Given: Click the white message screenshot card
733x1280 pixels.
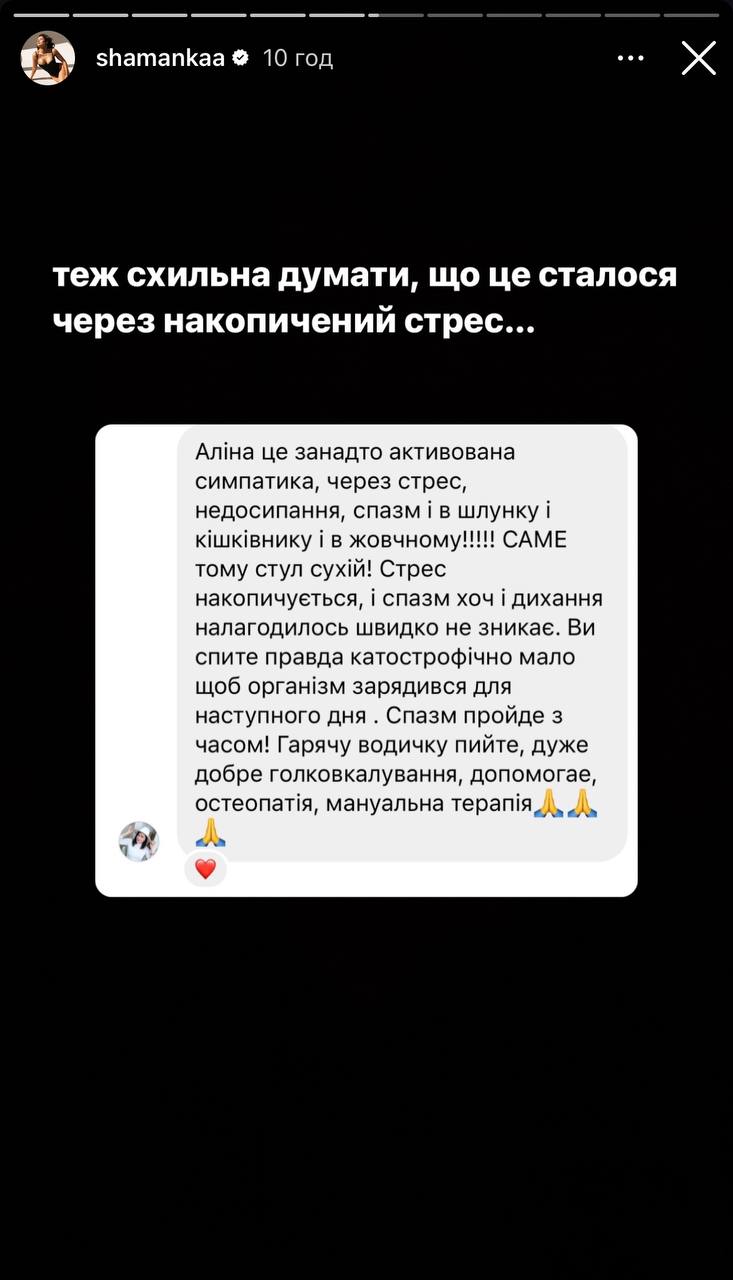Looking at the screenshot, I should point(366,660).
